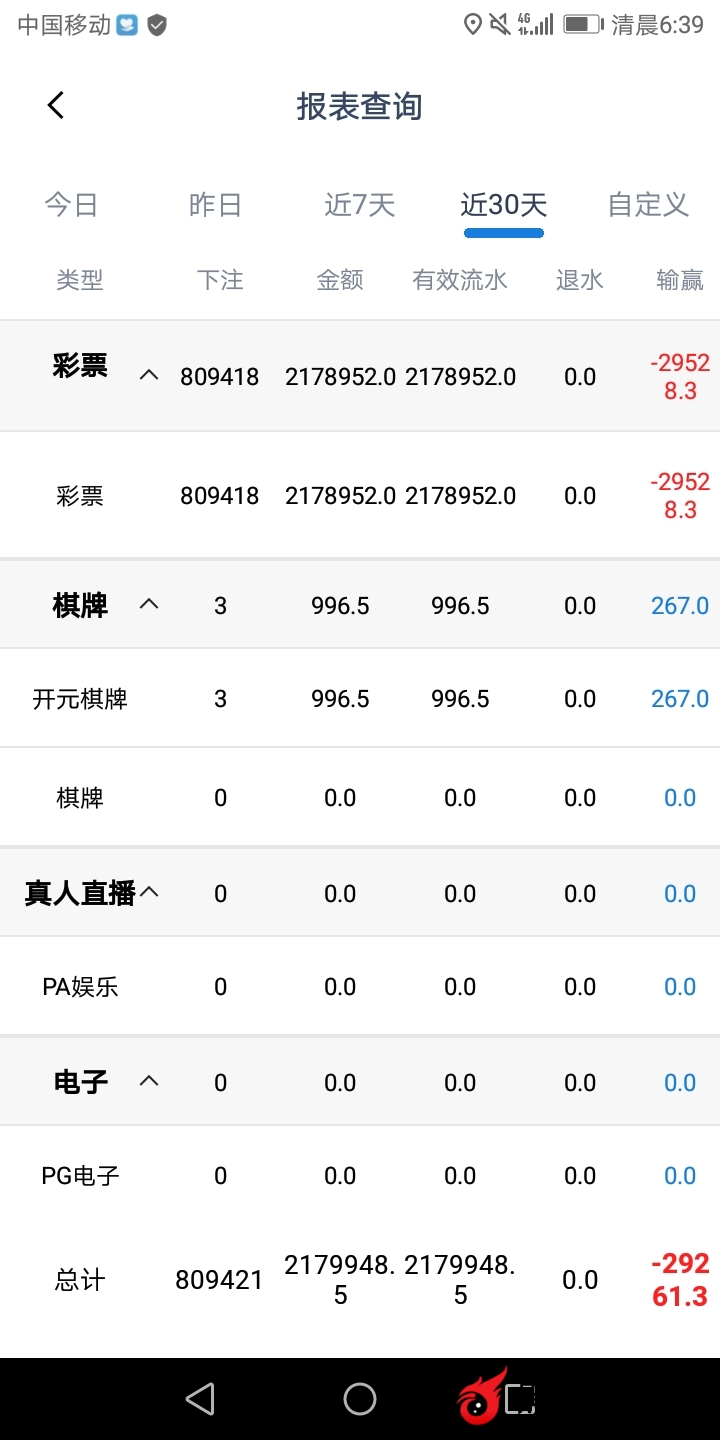
Task: Collapse the 棋牌 section
Action: [x=149, y=604]
